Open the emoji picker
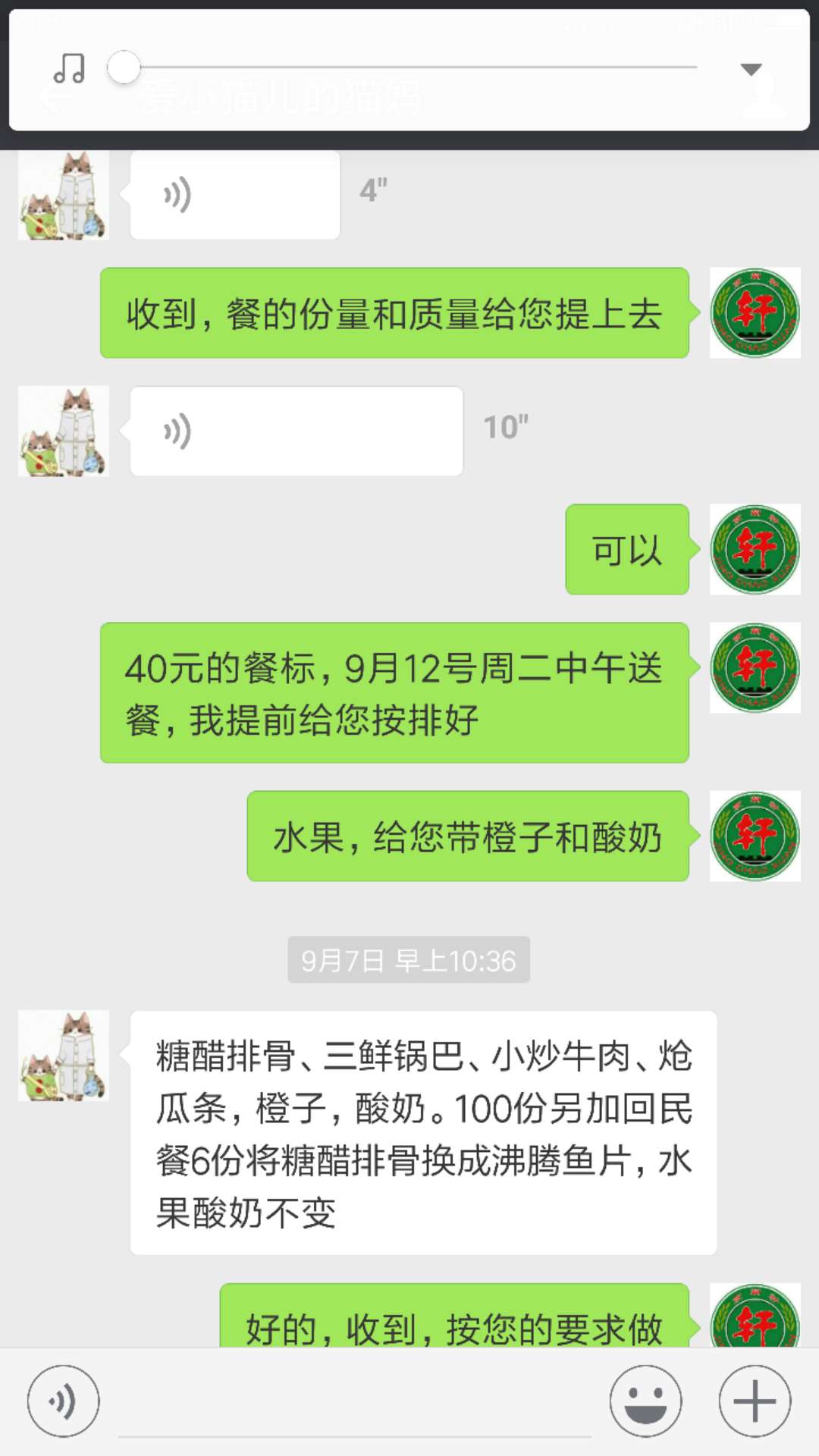The height and width of the screenshot is (1456, 819). pyautogui.click(x=645, y=1401)
